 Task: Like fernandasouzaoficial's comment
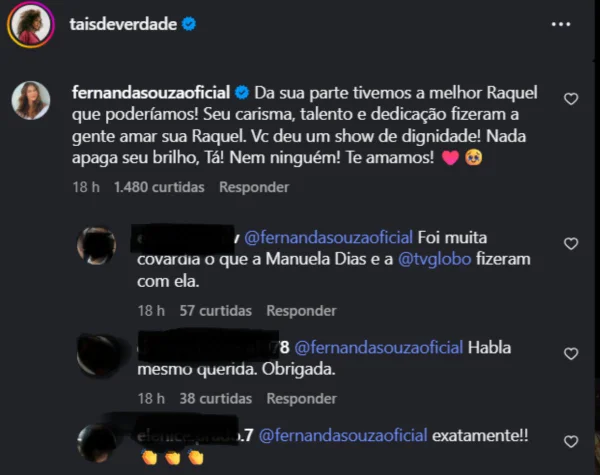571,99
